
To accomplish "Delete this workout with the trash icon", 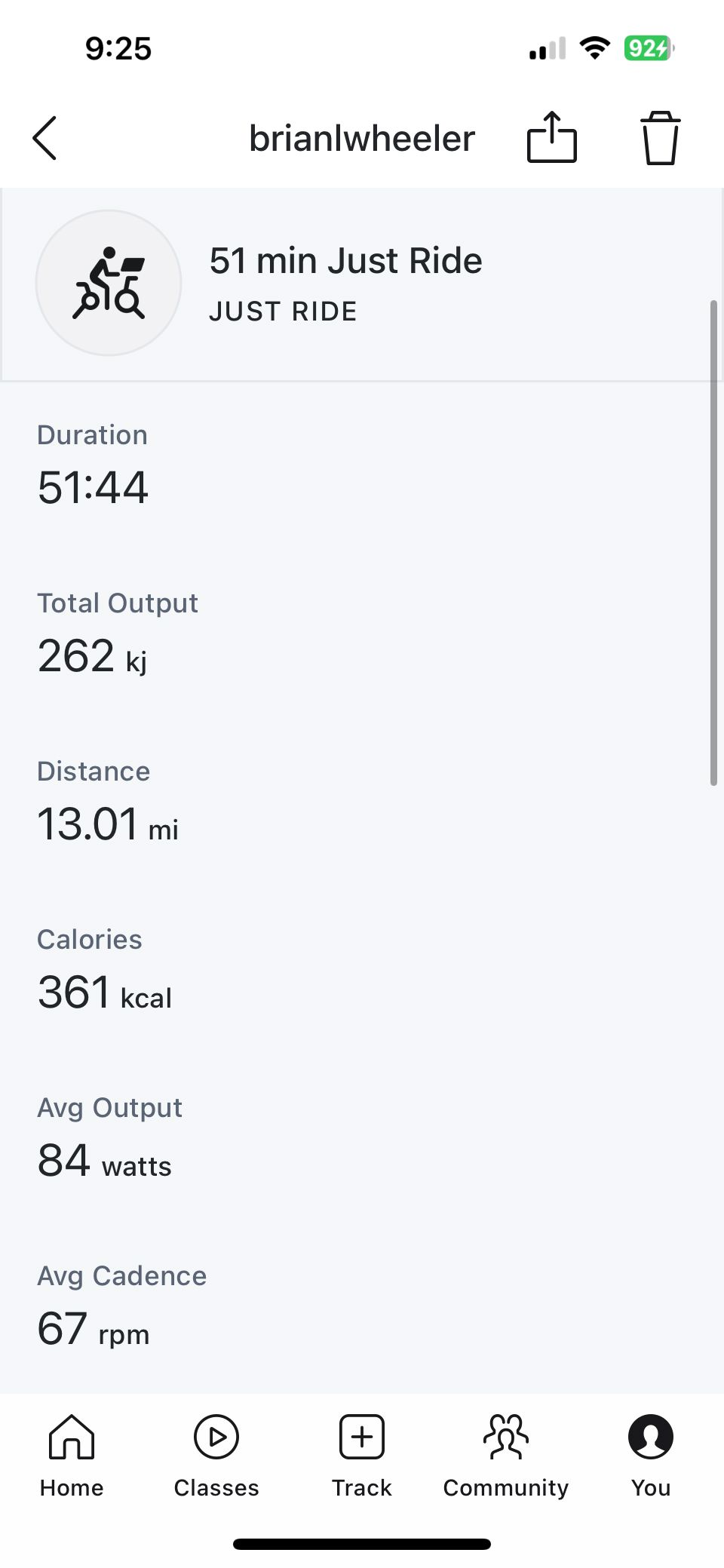I will coord(660,137).
